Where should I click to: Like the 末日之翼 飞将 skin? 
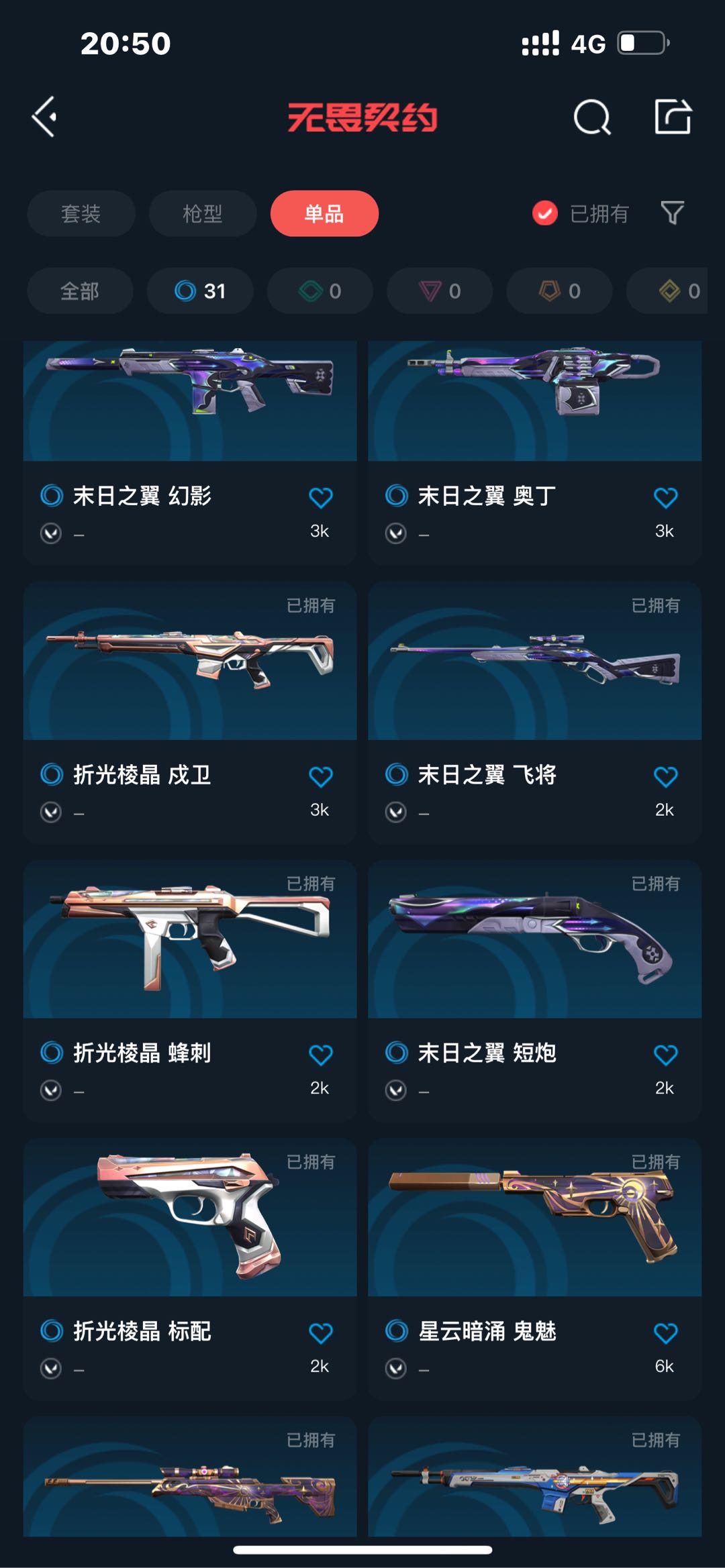pos(665,776)
